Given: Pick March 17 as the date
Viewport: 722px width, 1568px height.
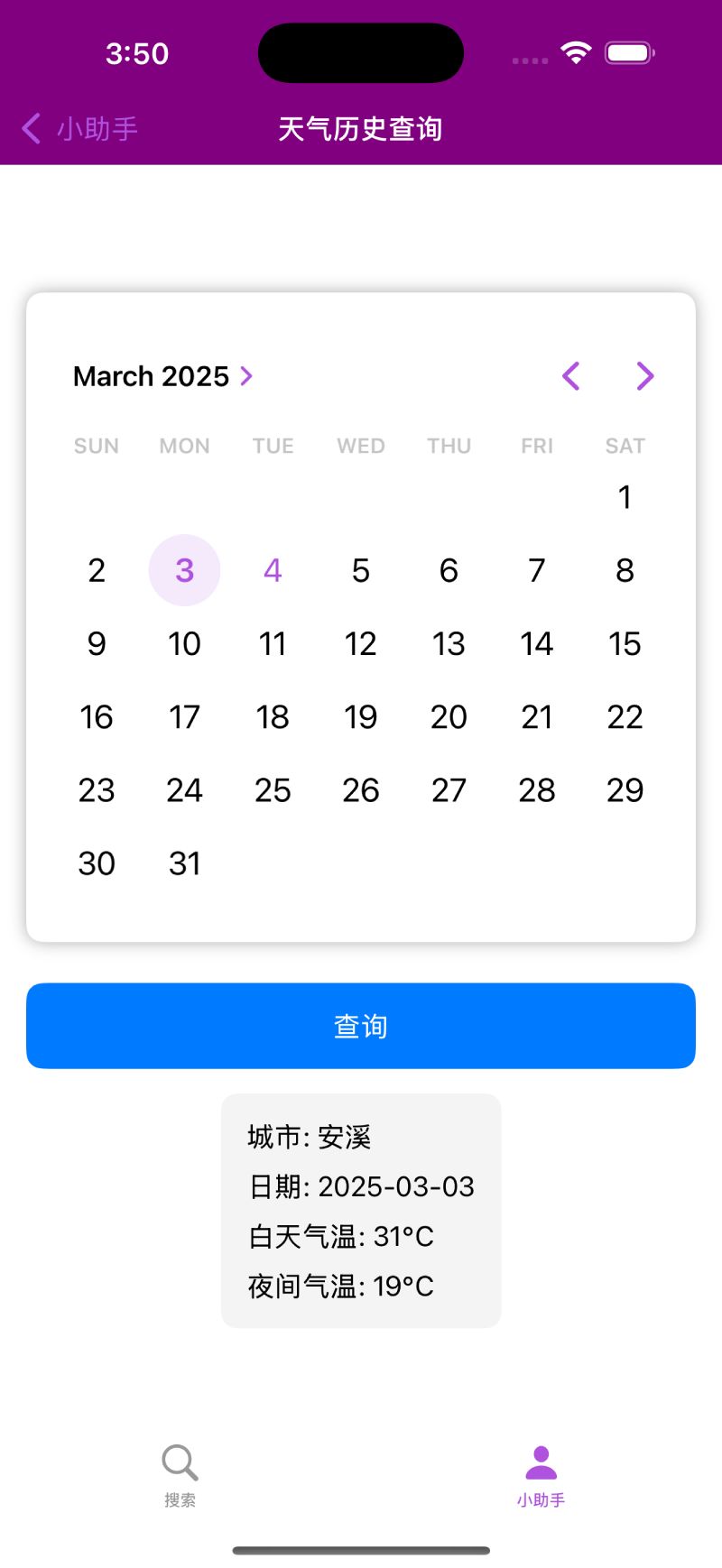Looking at the screenshot, I should (x=185, y=717).
